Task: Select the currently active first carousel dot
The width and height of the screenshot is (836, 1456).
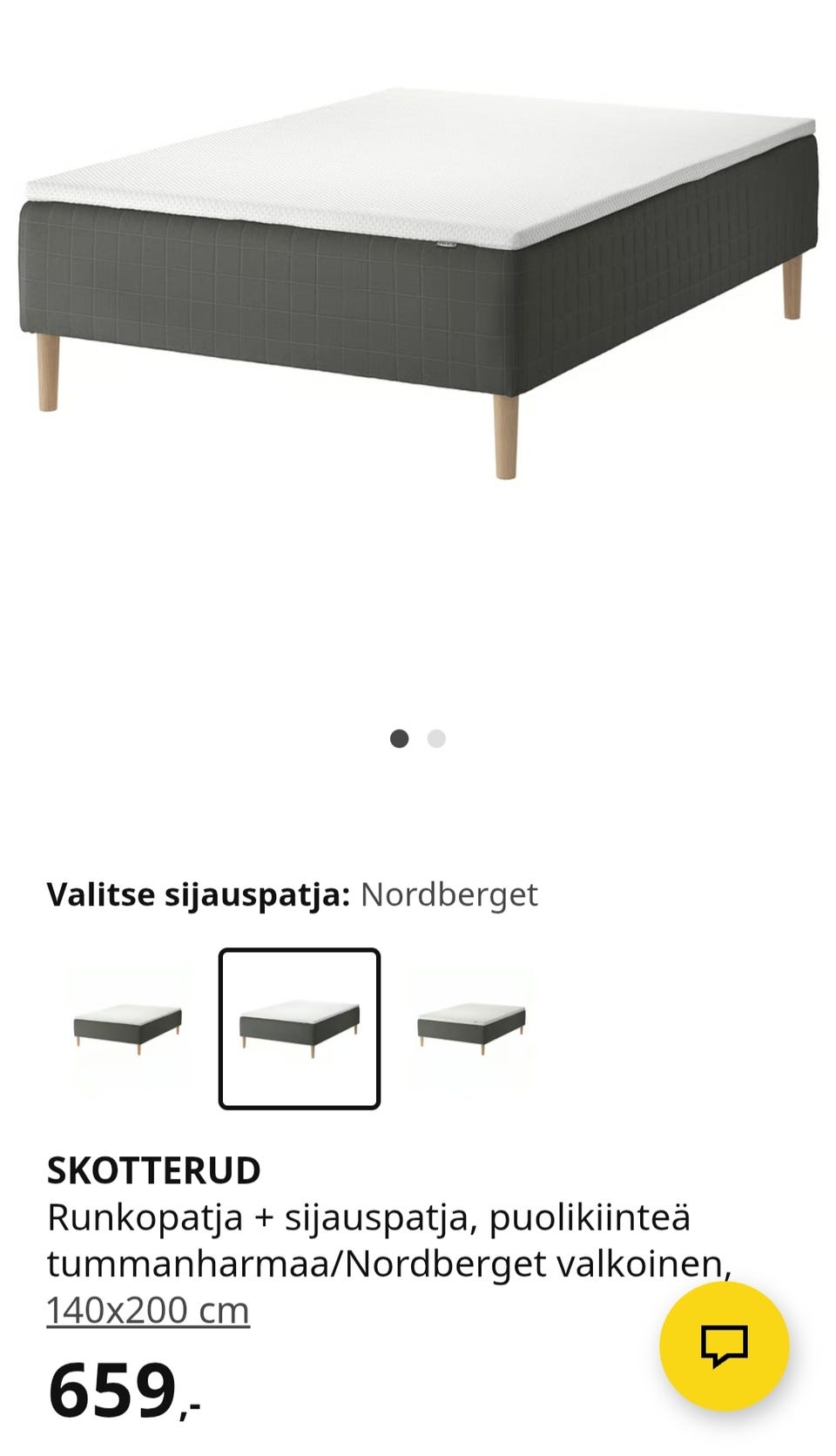Action: coord(400,738)
